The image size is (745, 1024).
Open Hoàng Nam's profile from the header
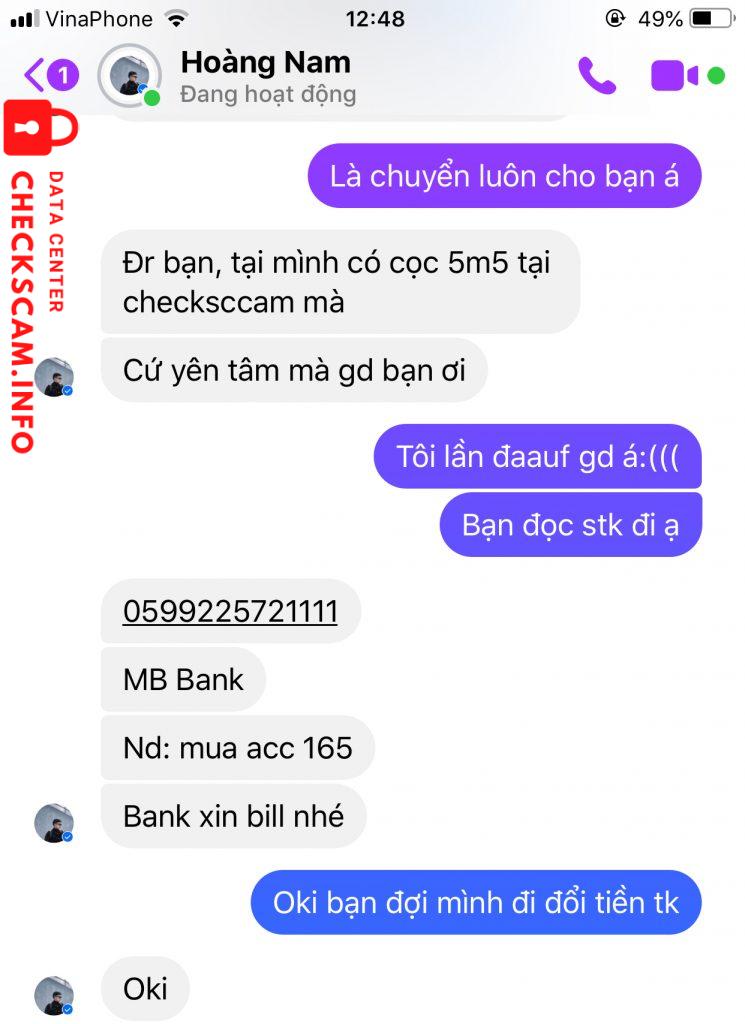[264, 75]
